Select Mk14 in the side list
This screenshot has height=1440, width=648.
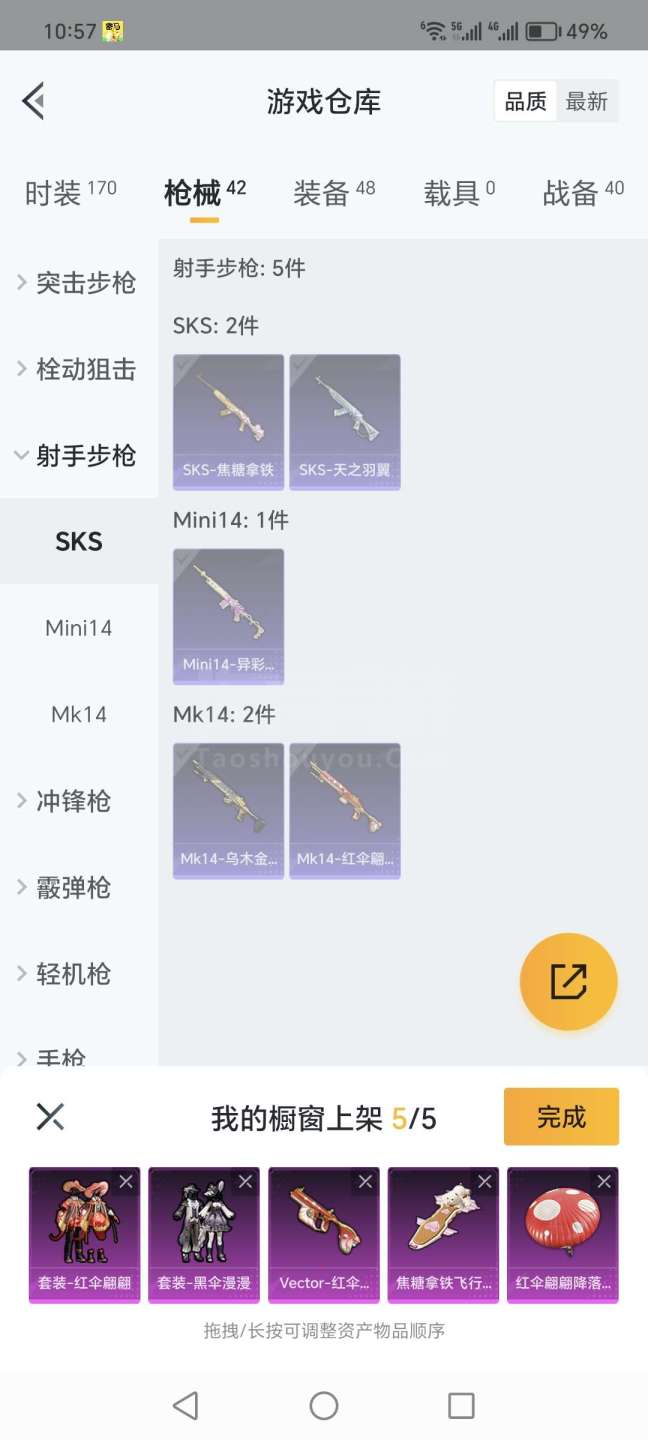point(79,714)
